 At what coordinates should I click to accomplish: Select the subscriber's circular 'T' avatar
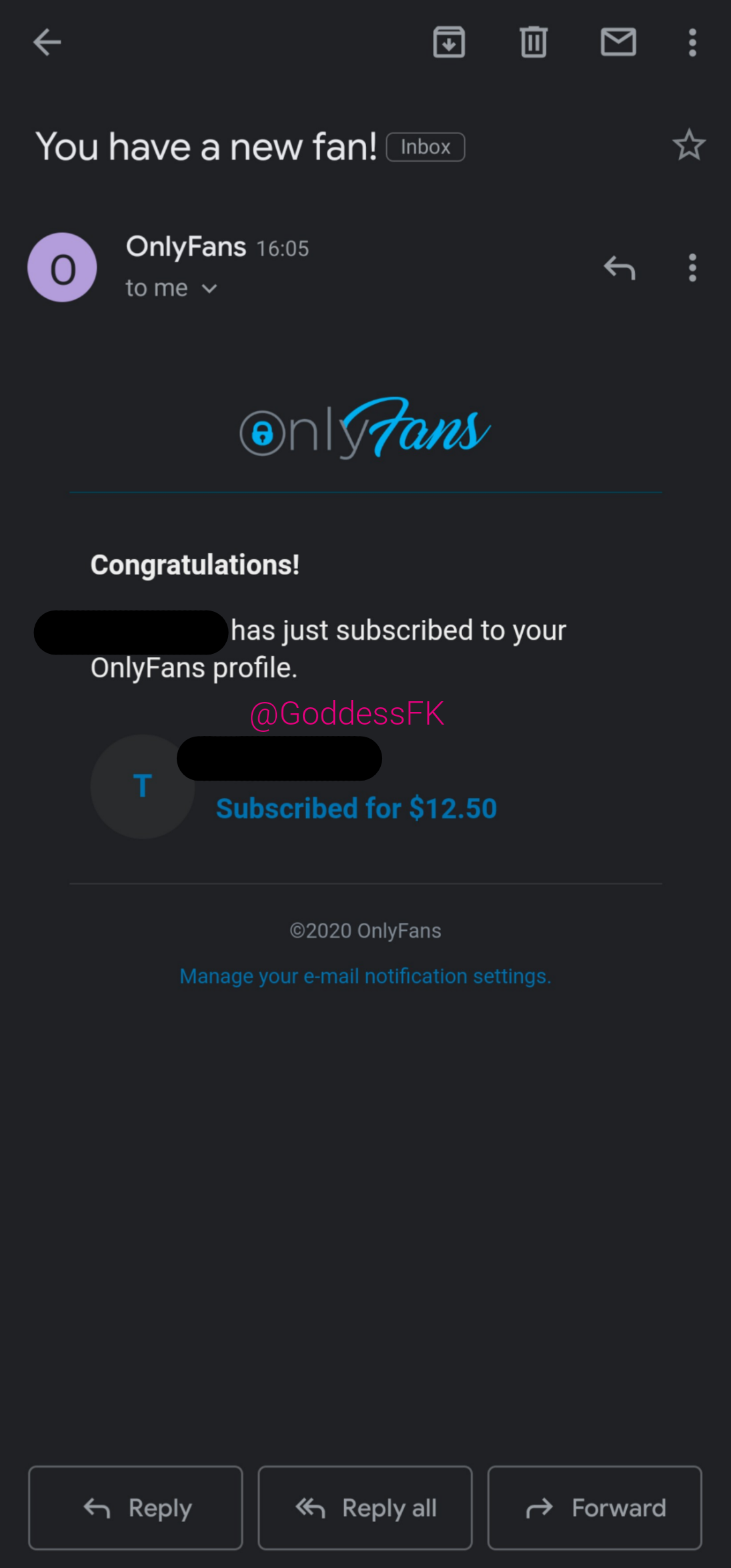tap(142, 787)
